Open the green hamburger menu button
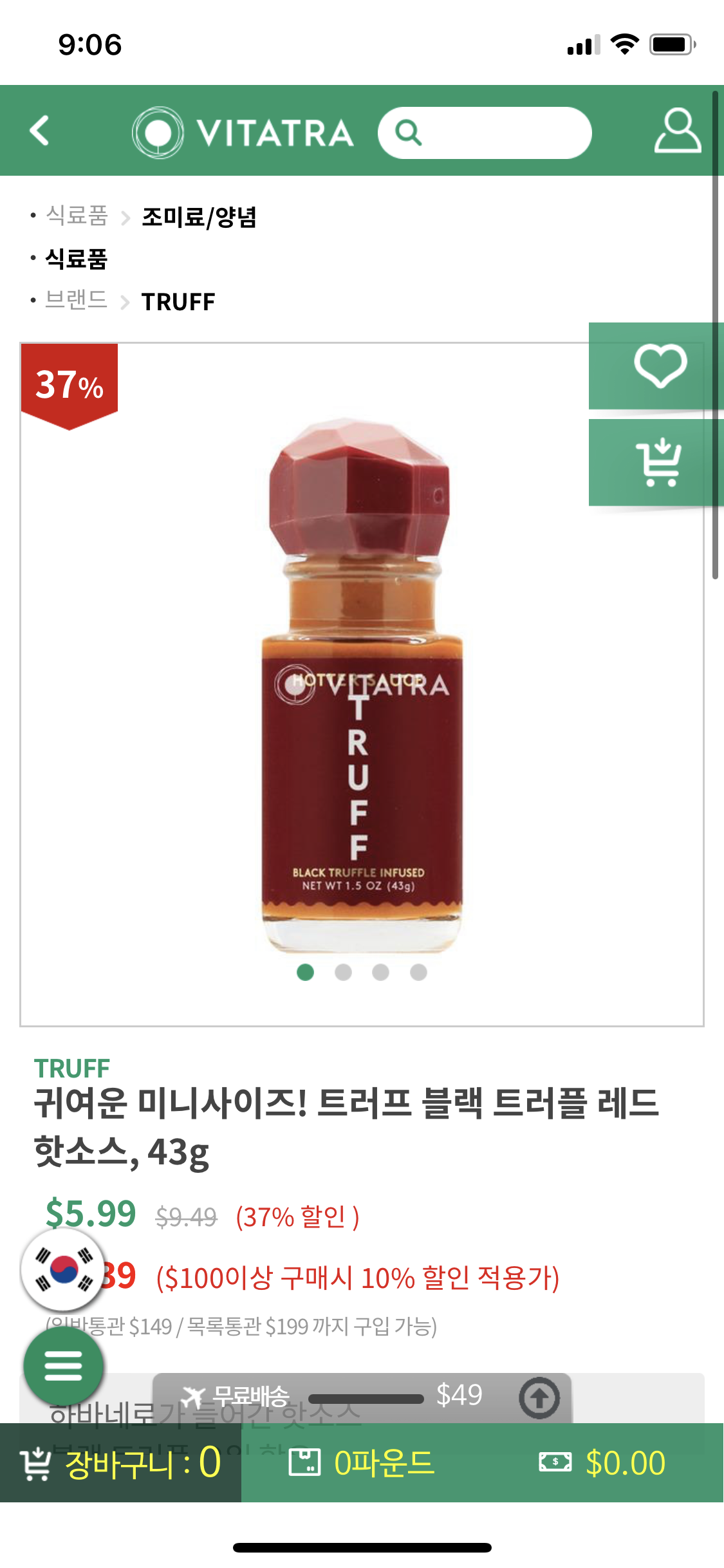This screenshot has width=724, height=1568. click(63, 1365)
